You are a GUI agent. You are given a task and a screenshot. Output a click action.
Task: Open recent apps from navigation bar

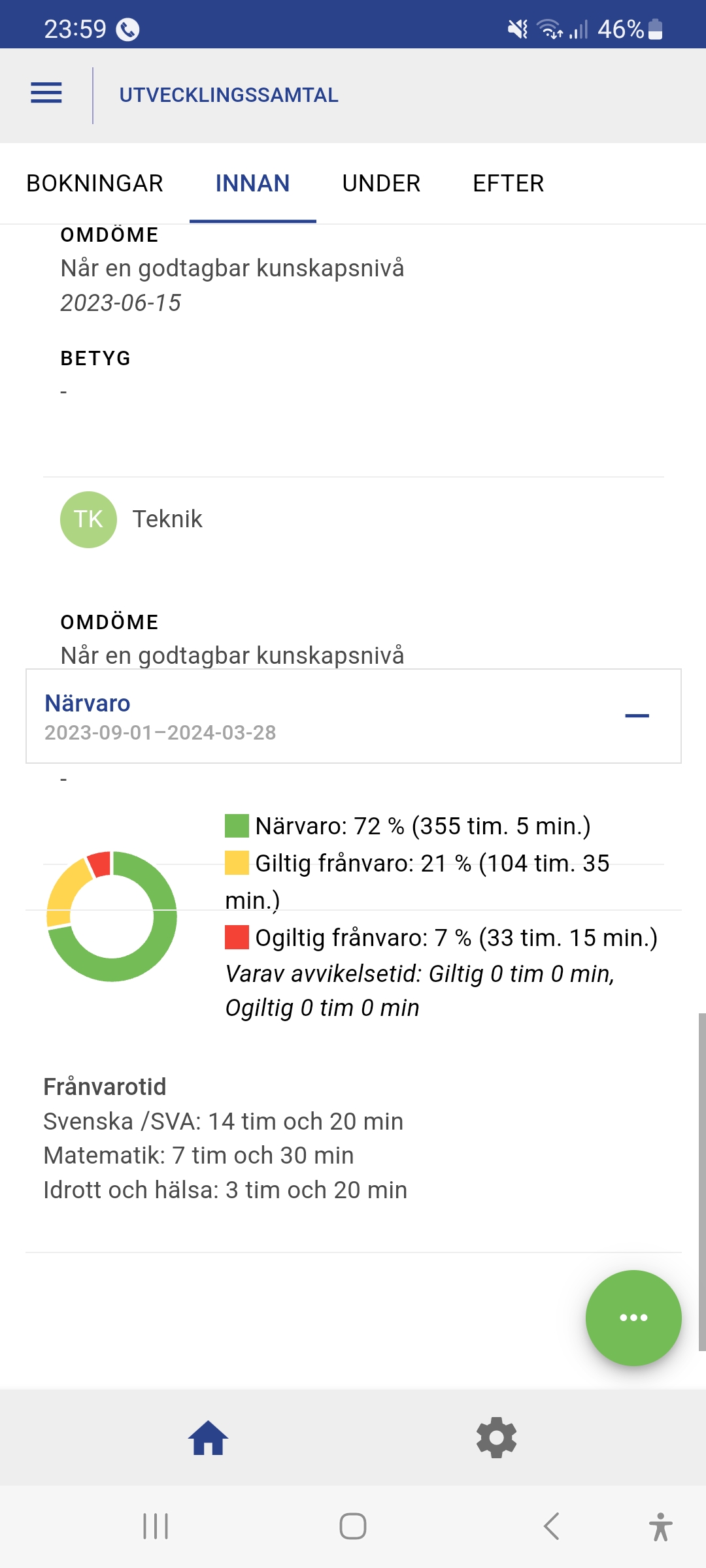[x=156, y=1527]
